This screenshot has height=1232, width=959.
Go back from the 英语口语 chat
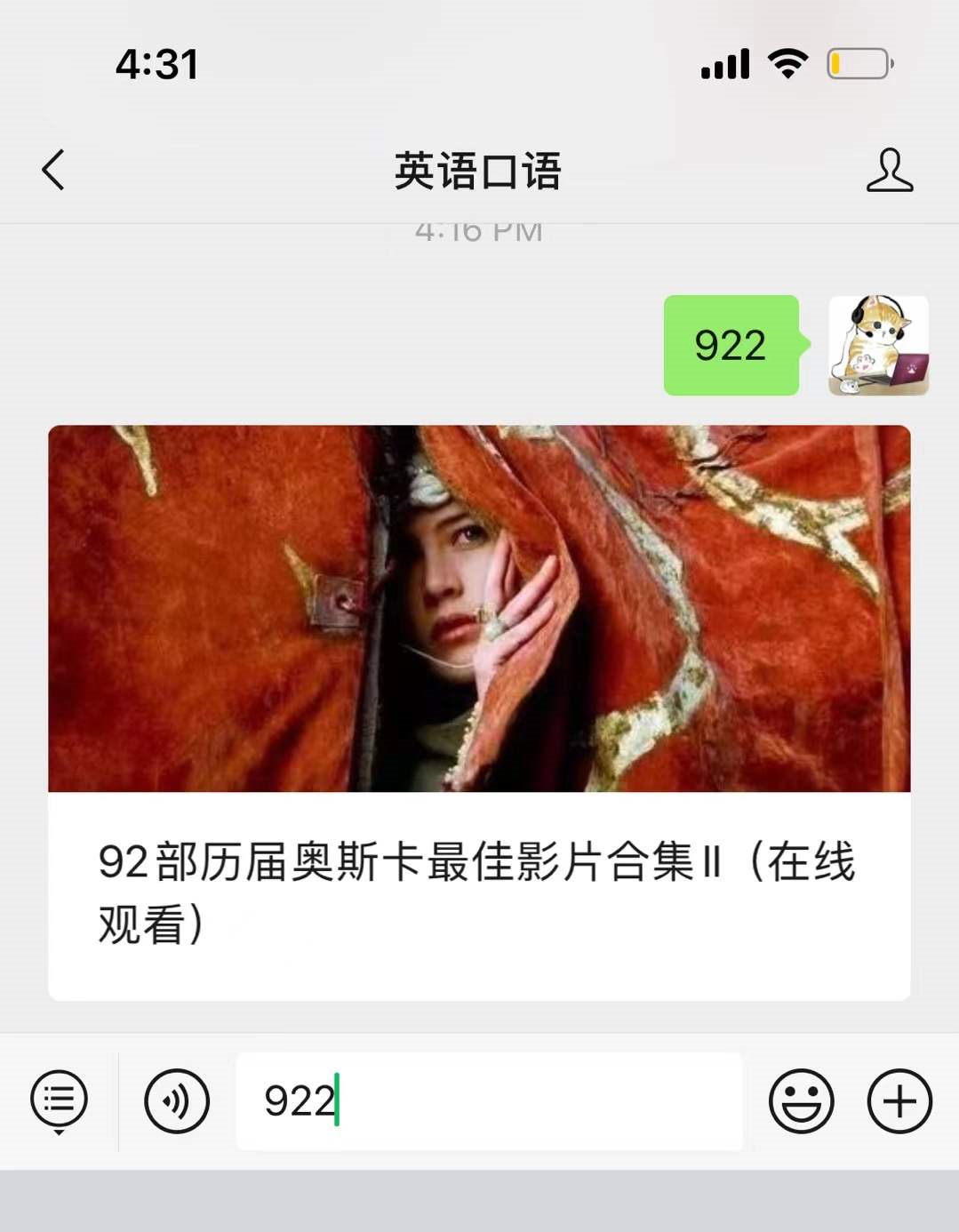(54, 170)
